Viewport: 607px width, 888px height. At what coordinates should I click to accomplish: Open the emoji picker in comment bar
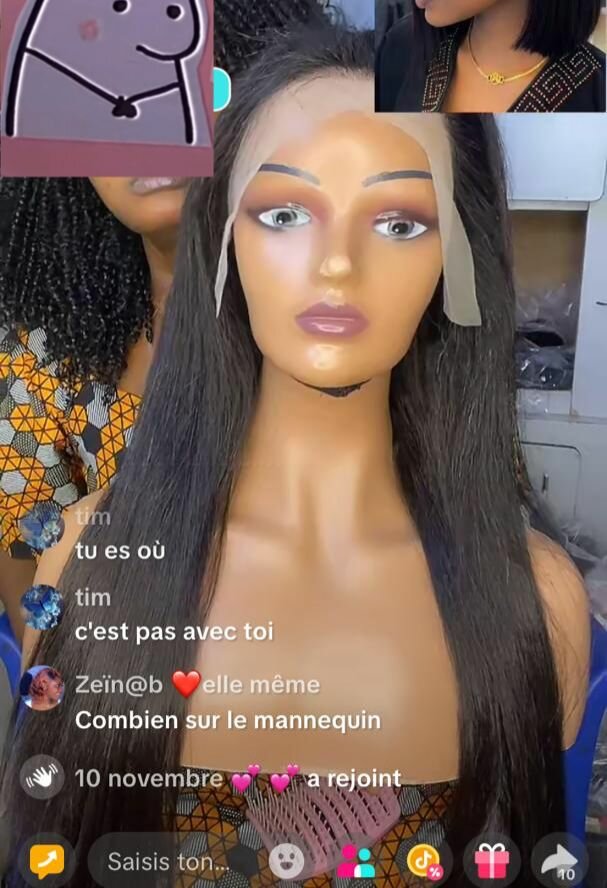[287, 861]
